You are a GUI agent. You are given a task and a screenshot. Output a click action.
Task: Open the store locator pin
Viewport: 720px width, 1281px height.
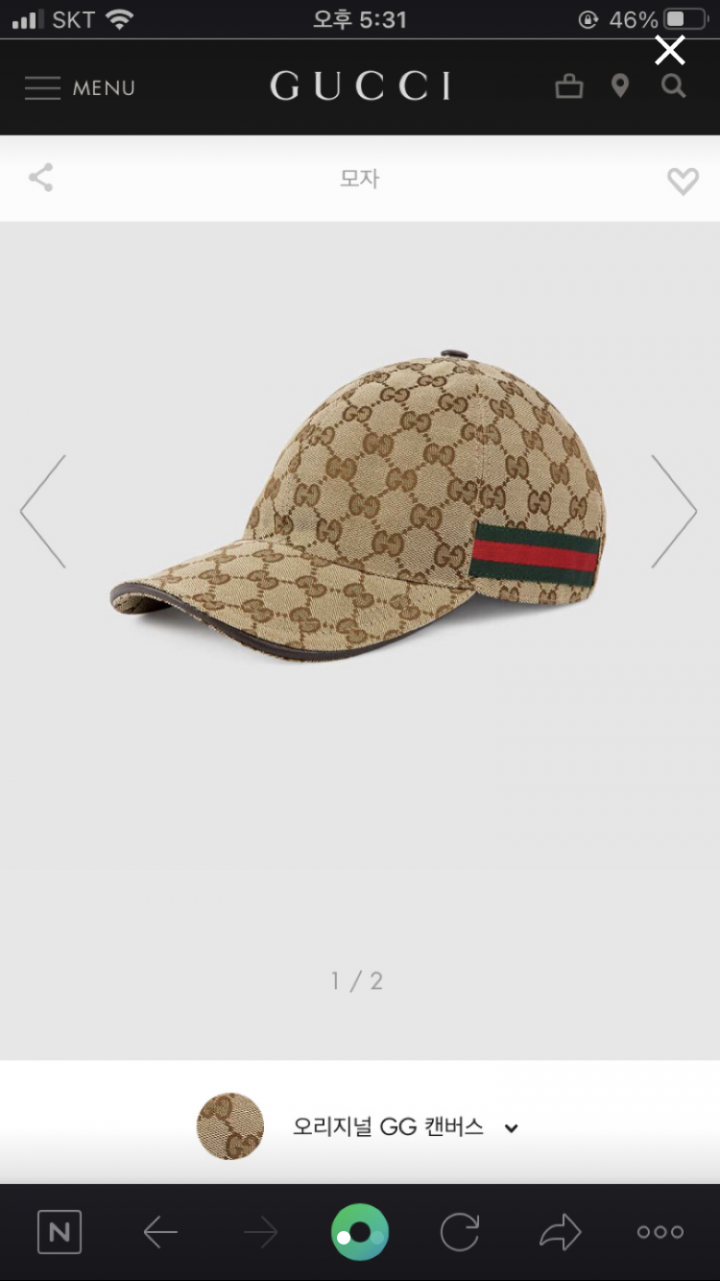(x=620, y=87)
